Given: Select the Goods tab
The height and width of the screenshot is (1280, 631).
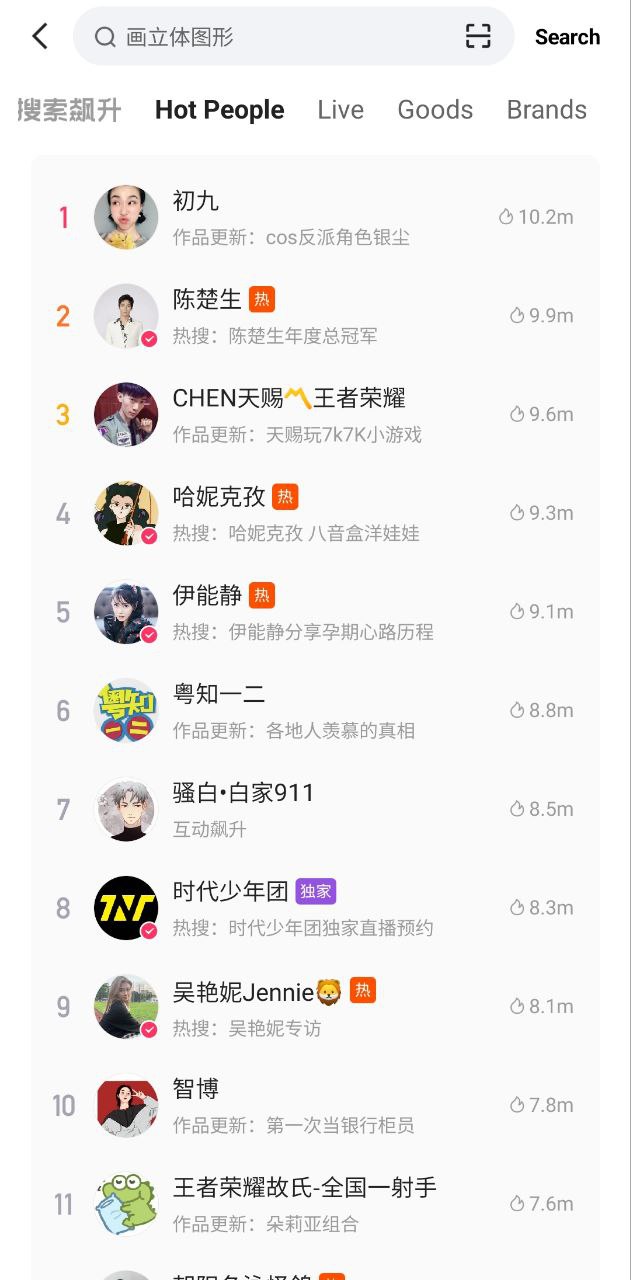Looking at the screenshot, I should point(435,110).
